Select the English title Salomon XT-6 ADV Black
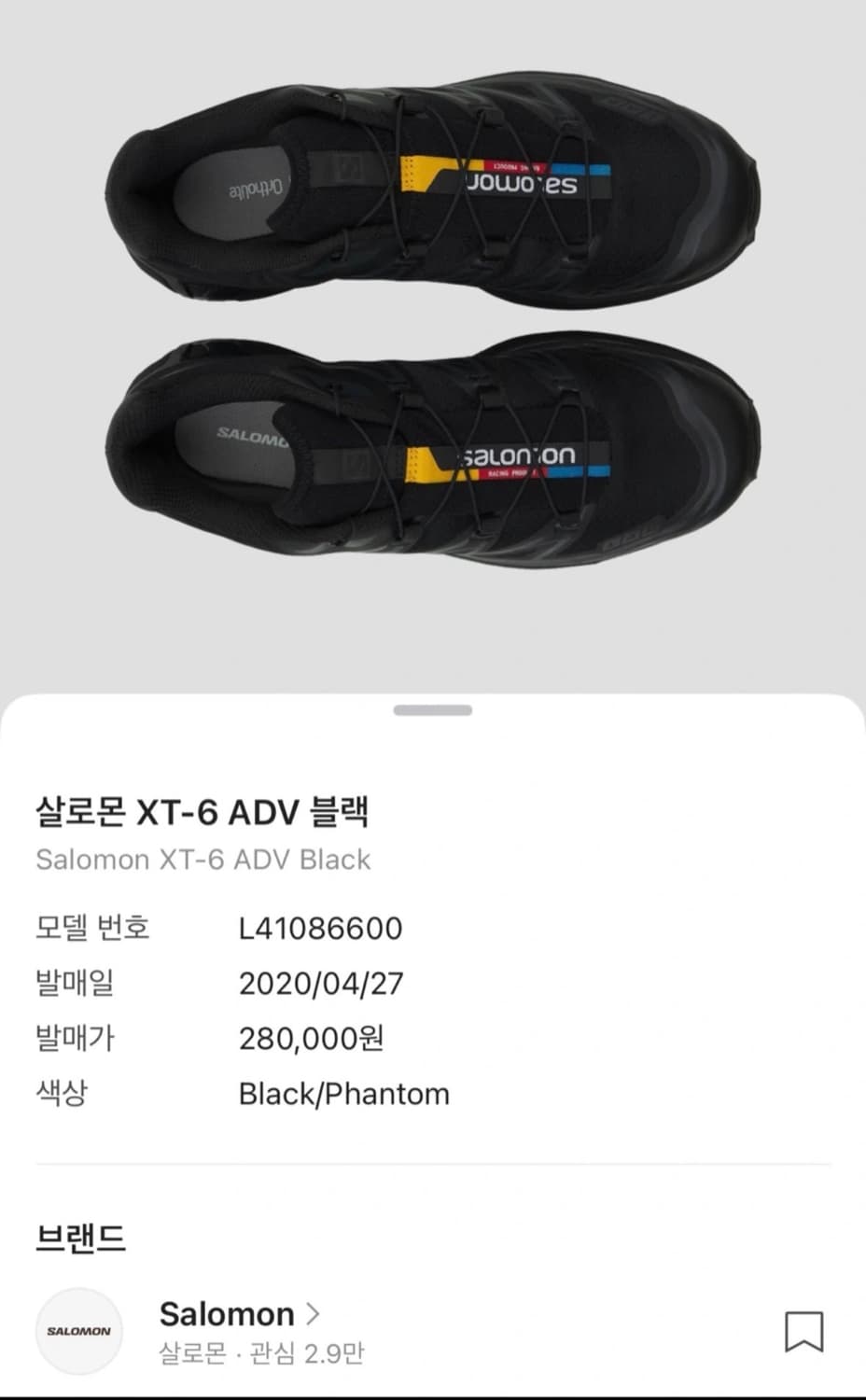Screen dimensions: 866x1400 coord(203,860)
